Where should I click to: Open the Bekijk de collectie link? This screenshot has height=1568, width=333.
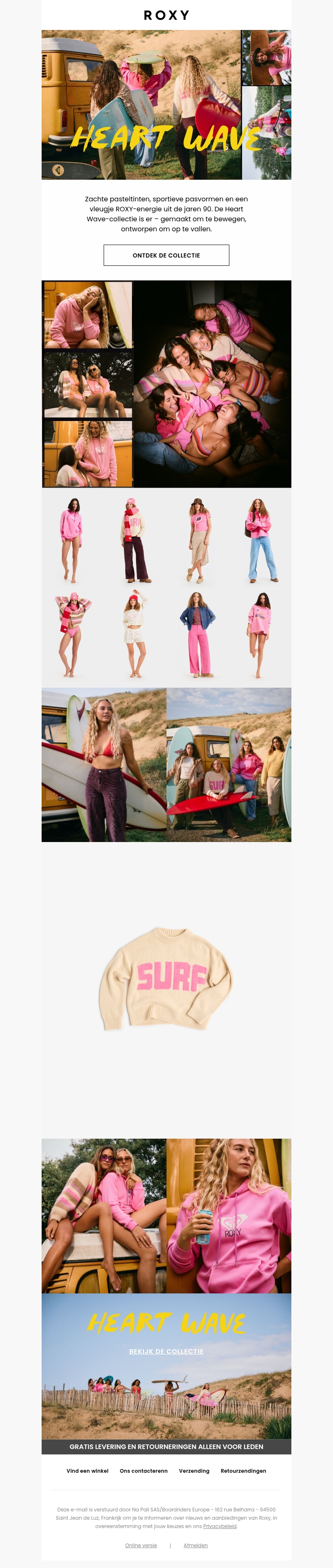coord(166,1351)
